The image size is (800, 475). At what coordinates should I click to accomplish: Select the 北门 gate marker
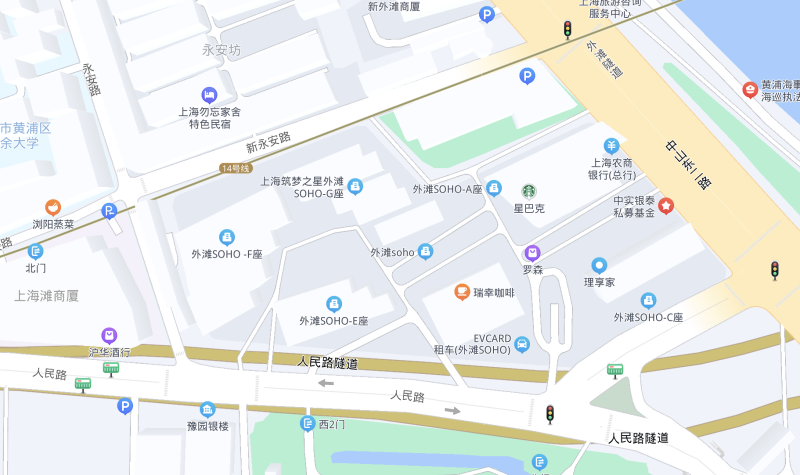pos(36,251)
